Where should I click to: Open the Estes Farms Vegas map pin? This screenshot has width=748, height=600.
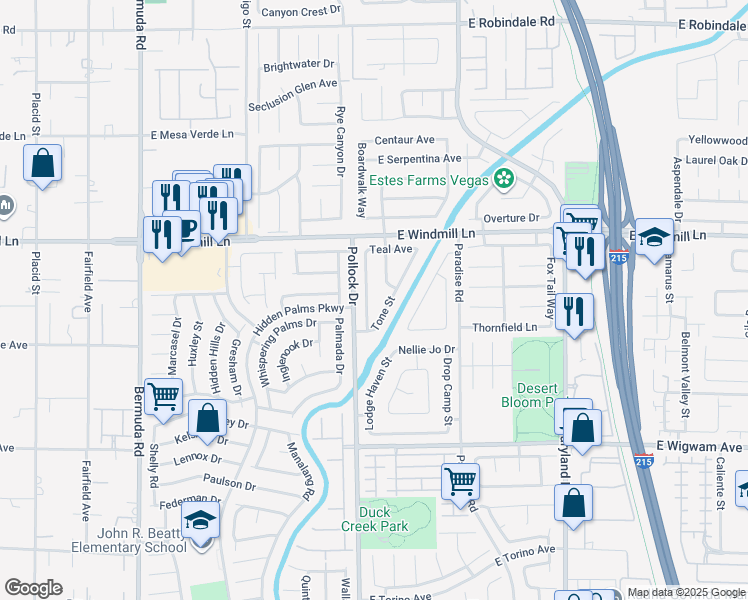pos(503,179)
